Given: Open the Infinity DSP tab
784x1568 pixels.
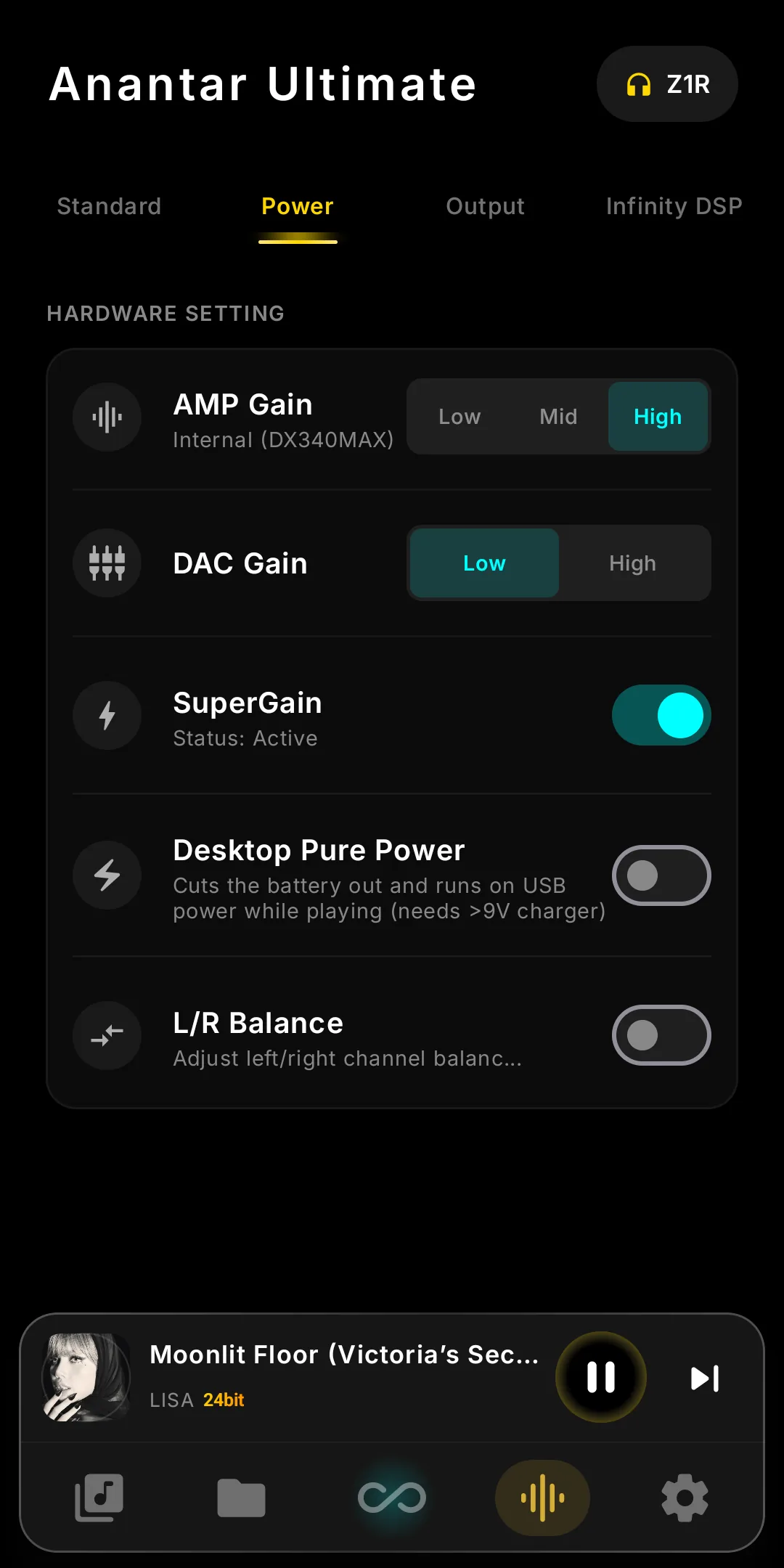Looking at the screenshot, I should (674, 206).
